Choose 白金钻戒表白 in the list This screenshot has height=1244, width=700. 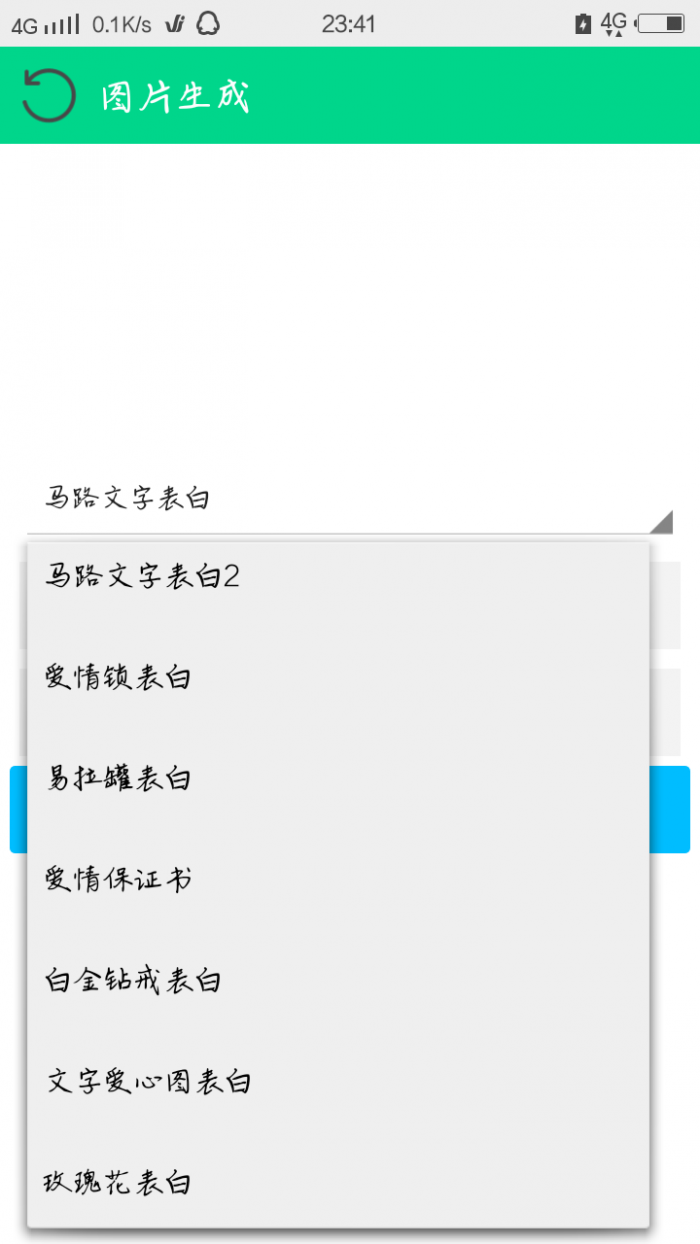point(339,981)
